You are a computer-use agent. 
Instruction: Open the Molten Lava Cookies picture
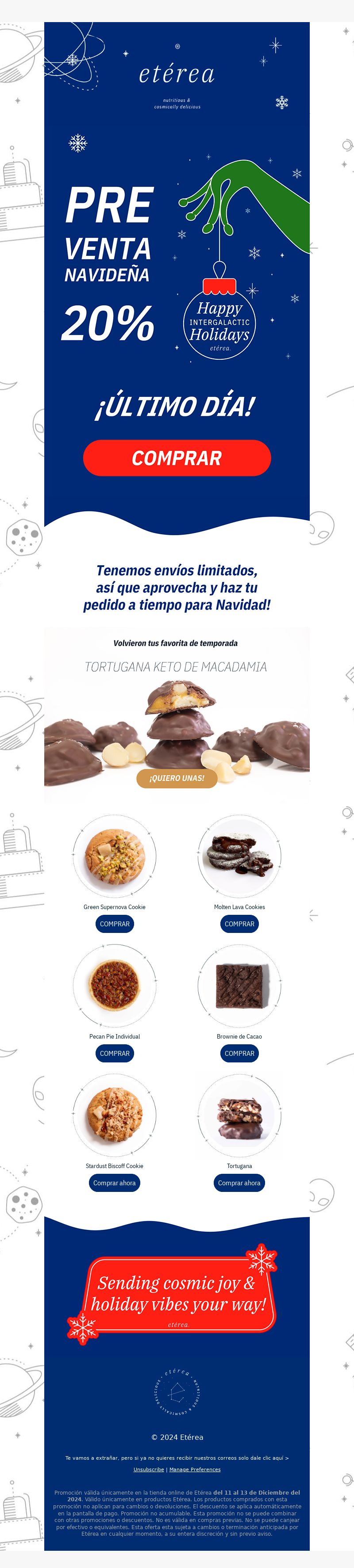pos(239,856)
